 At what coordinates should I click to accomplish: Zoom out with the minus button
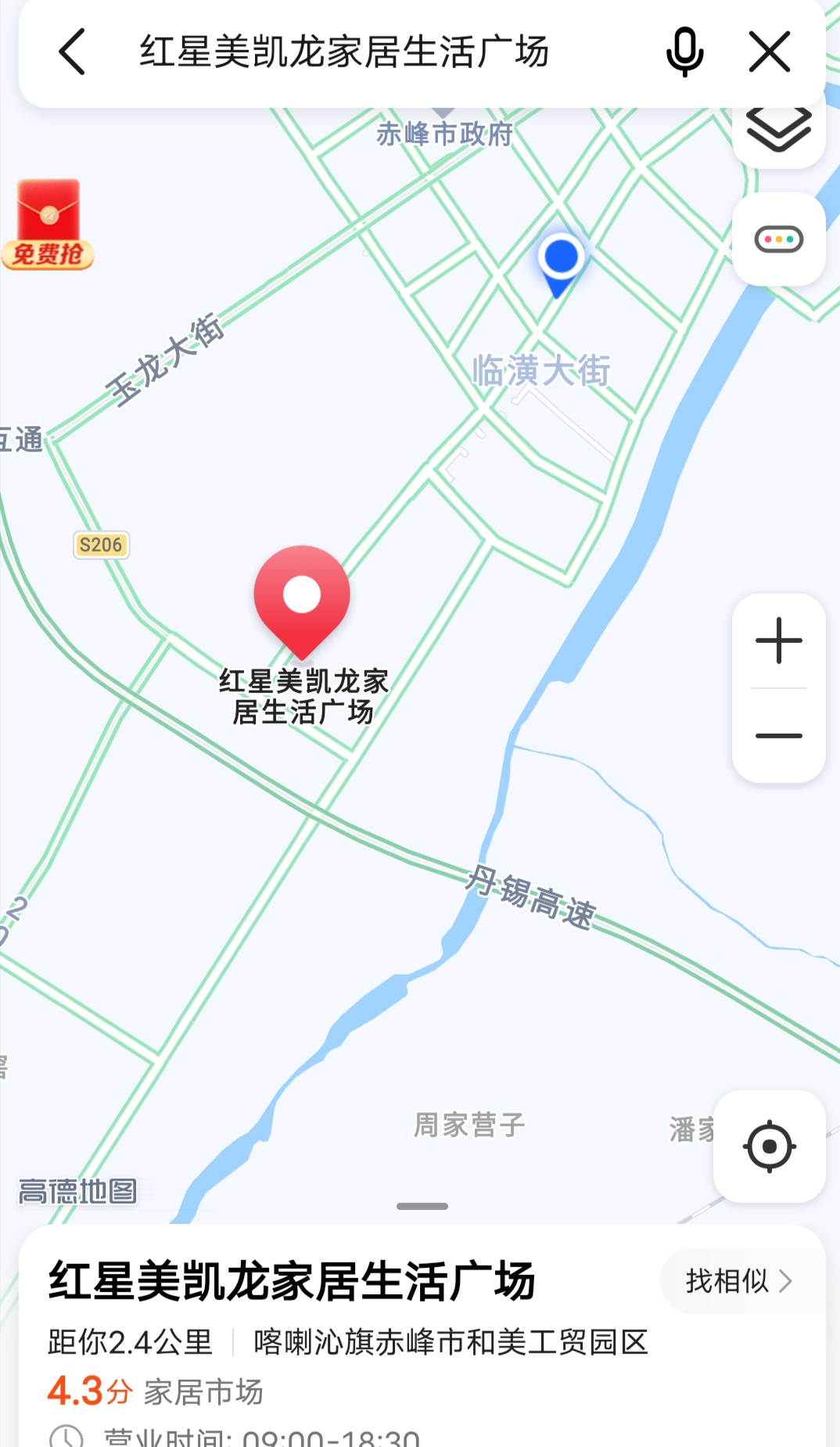click(x=779, y=736)
